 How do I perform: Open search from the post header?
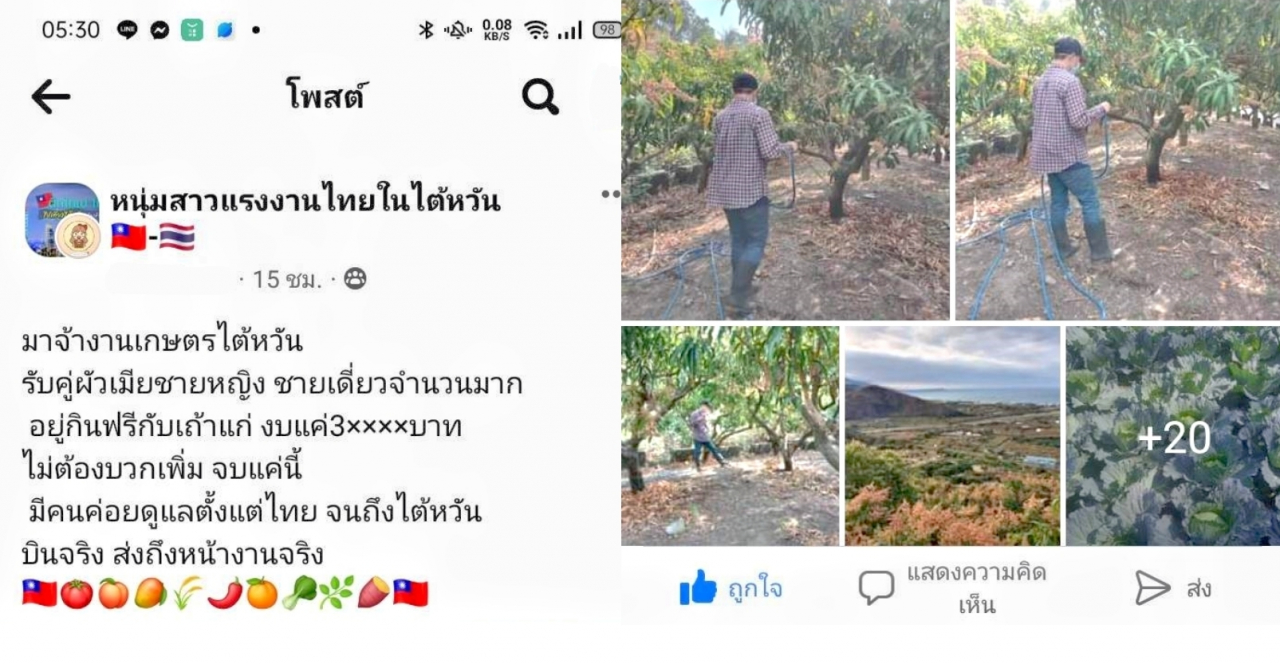pos(540,97)
